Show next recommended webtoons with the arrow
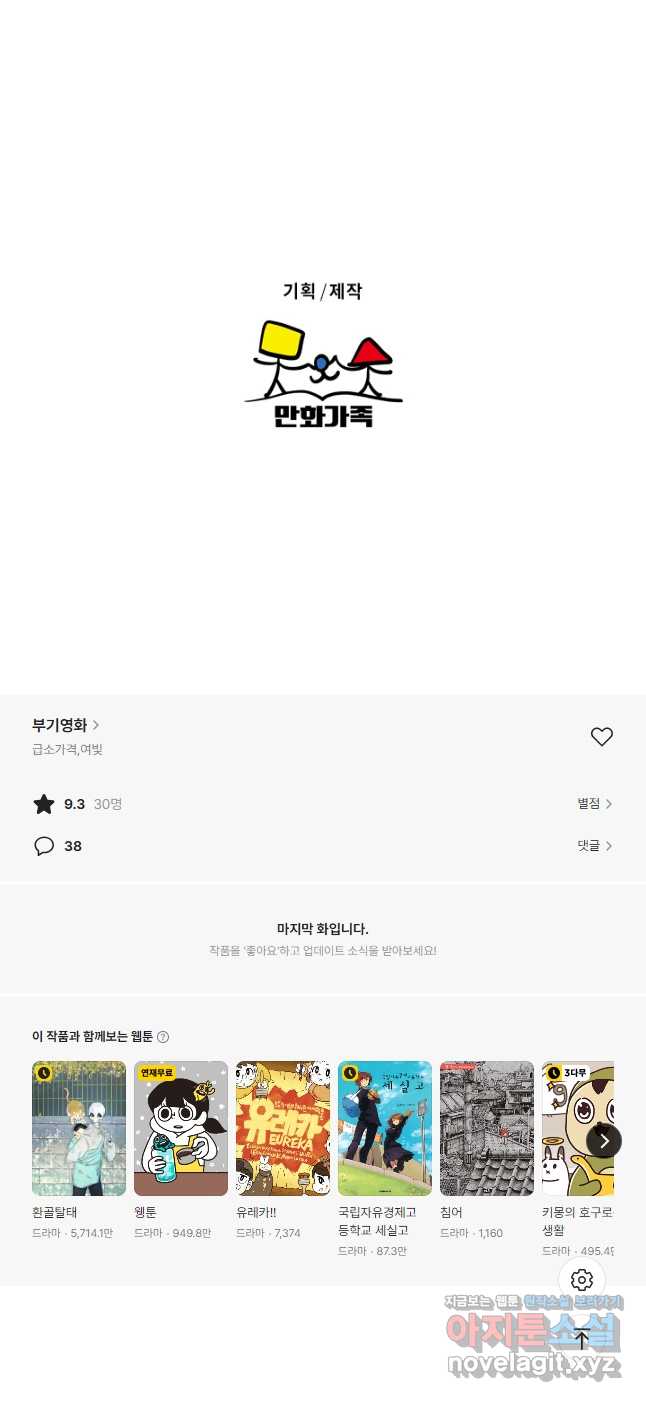646x1402 pixels. [603, 1141]
